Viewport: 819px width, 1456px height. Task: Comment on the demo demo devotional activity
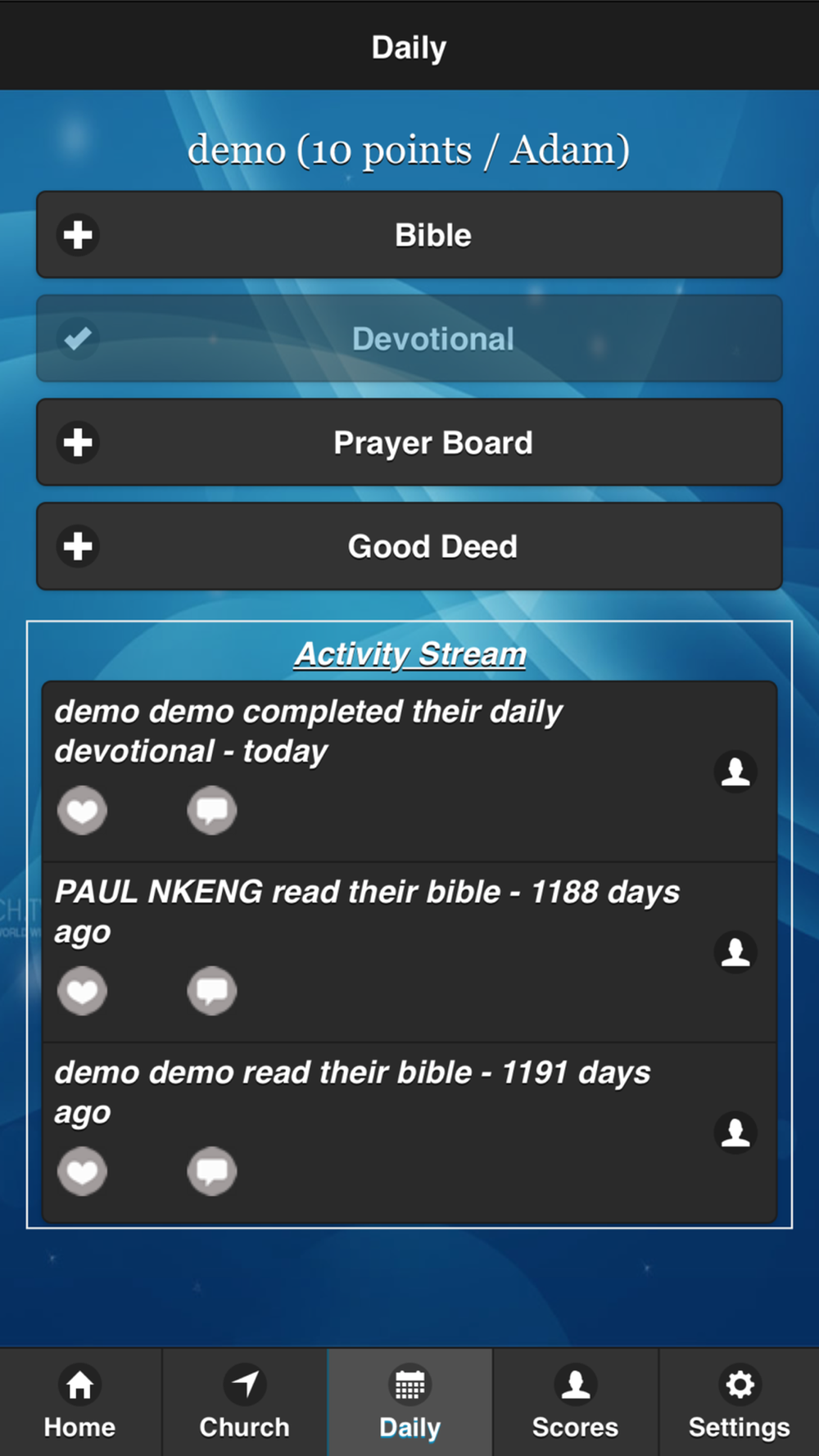[212, 811]
